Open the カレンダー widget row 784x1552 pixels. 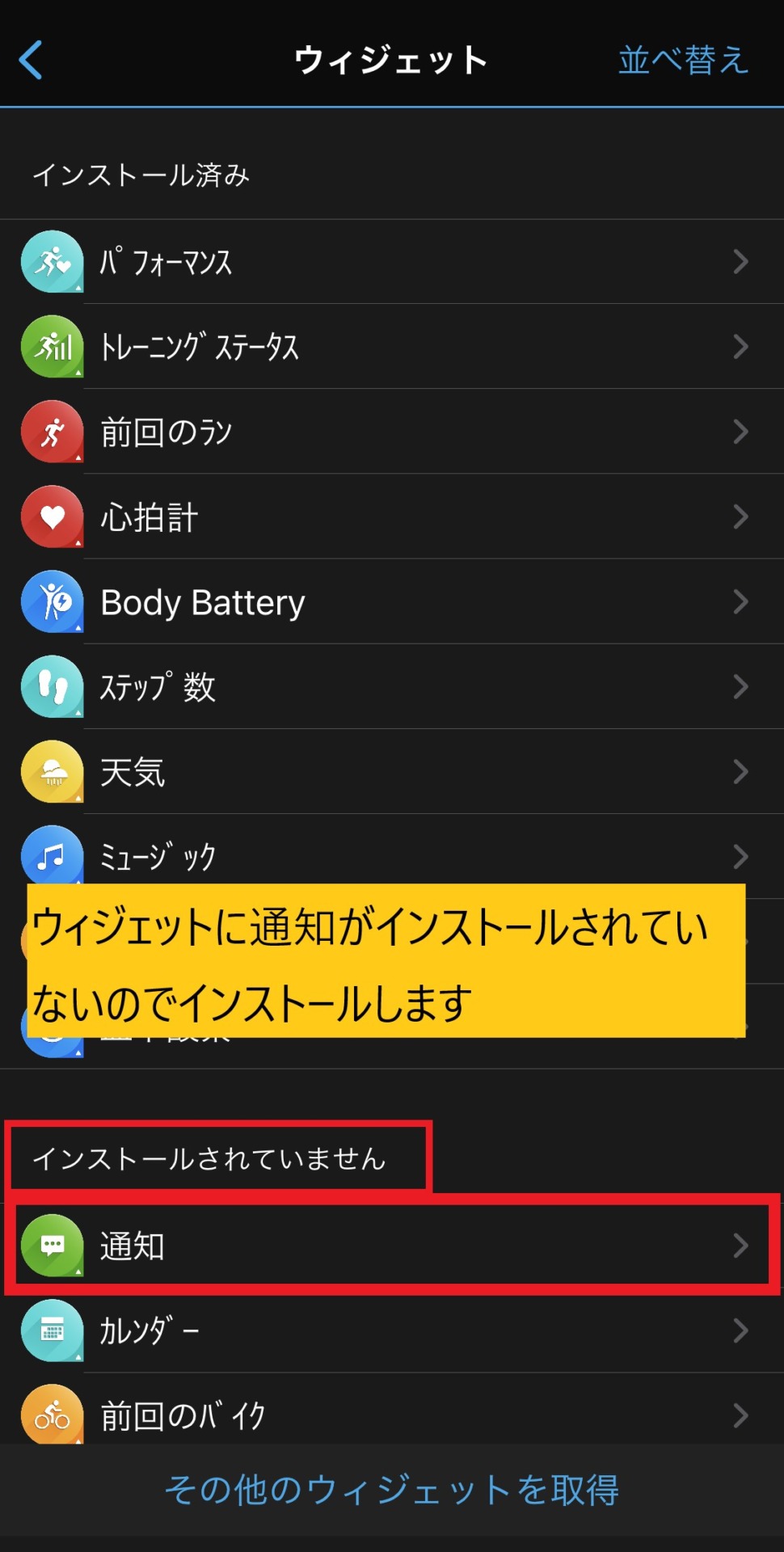point(392,1330)
